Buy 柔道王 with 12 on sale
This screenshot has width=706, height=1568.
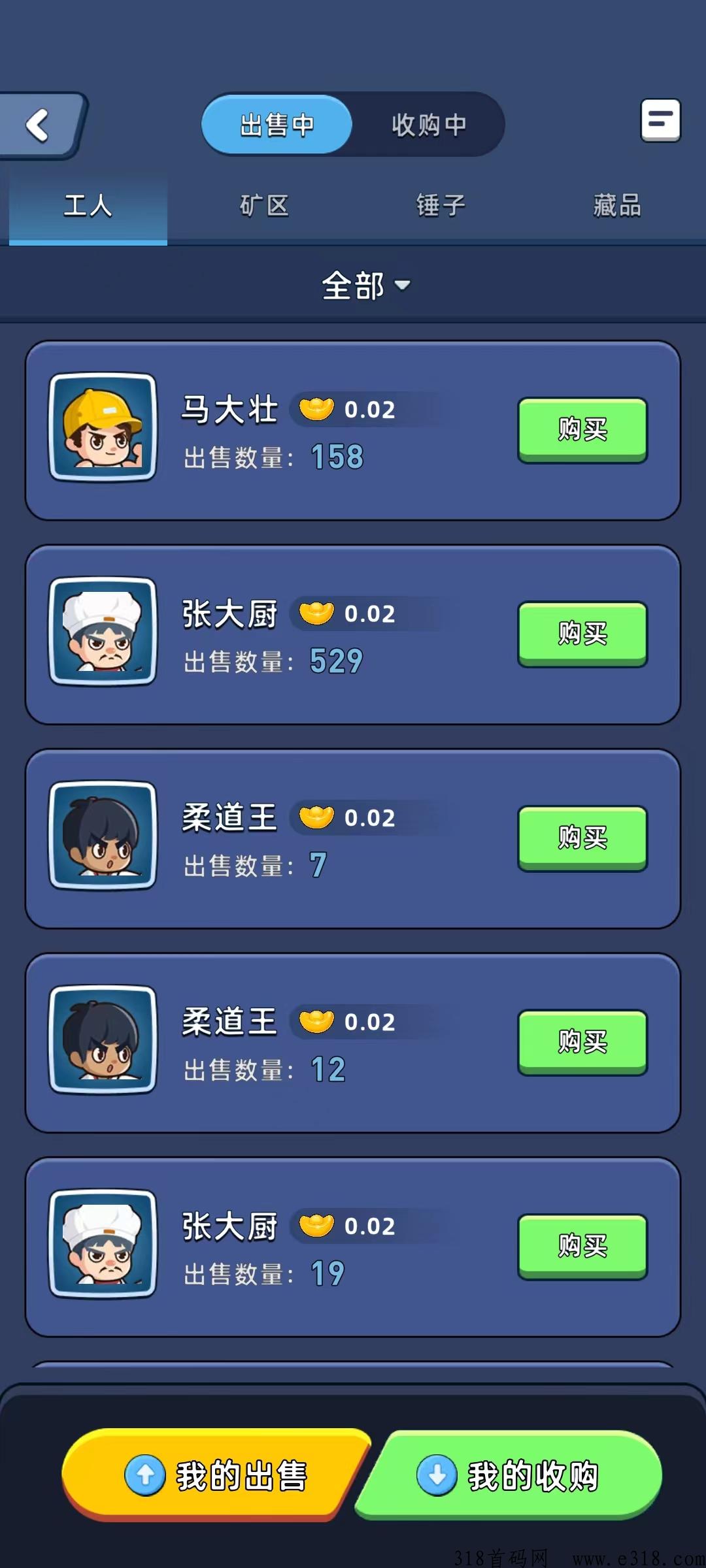pyautogui.click(x=582, y=1041)
